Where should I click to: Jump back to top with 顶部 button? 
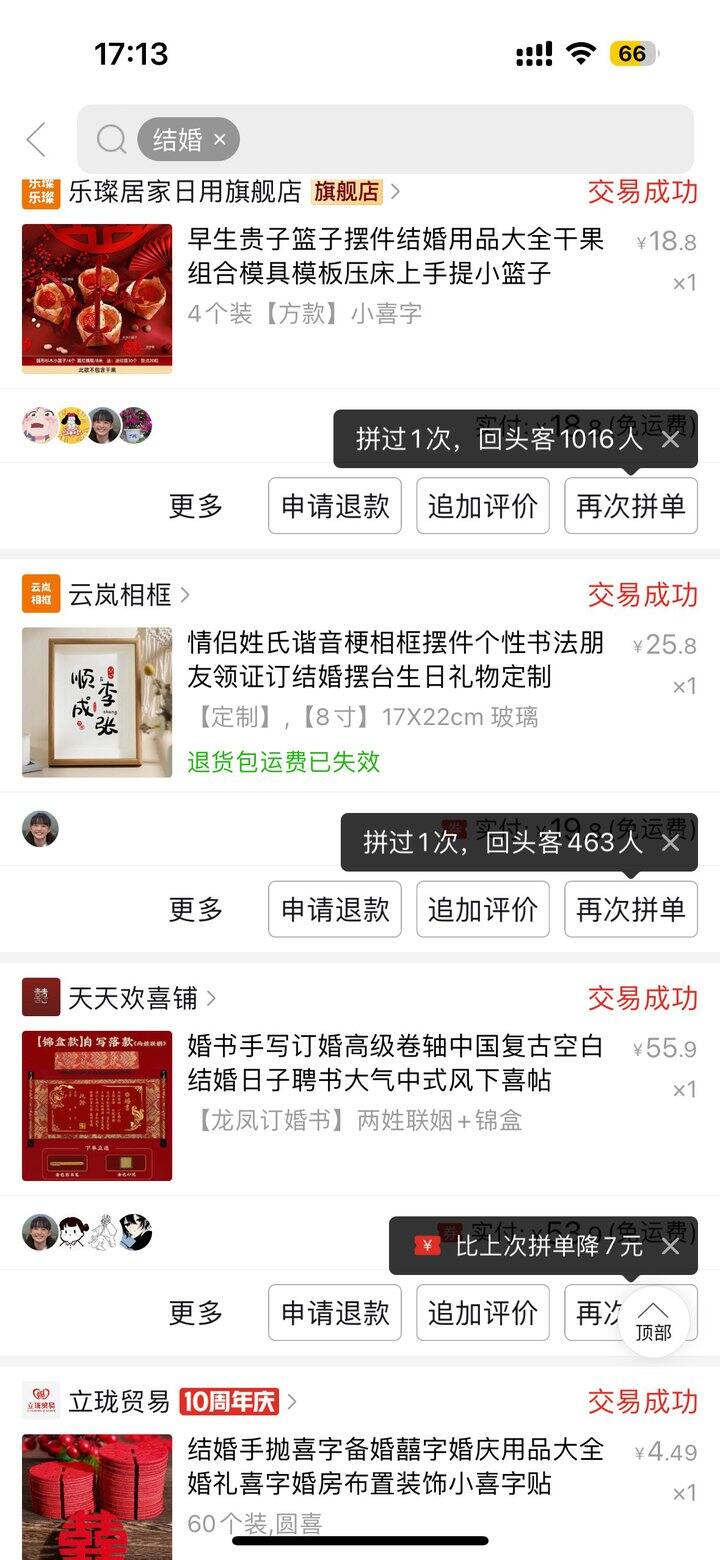[x=653, y=1320]
